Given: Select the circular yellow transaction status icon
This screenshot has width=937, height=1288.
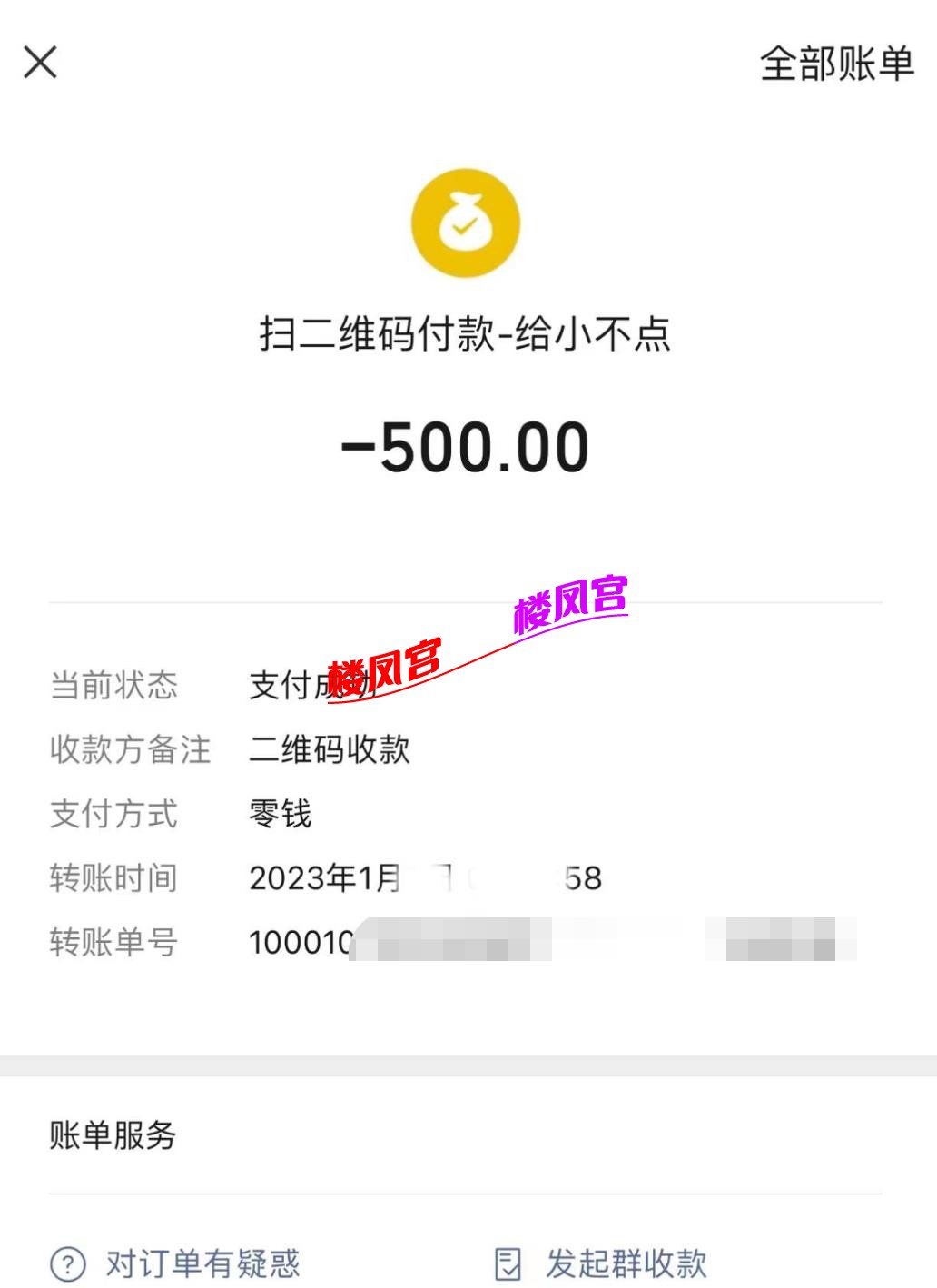Looking at the screenshot, I should (466, 223).
